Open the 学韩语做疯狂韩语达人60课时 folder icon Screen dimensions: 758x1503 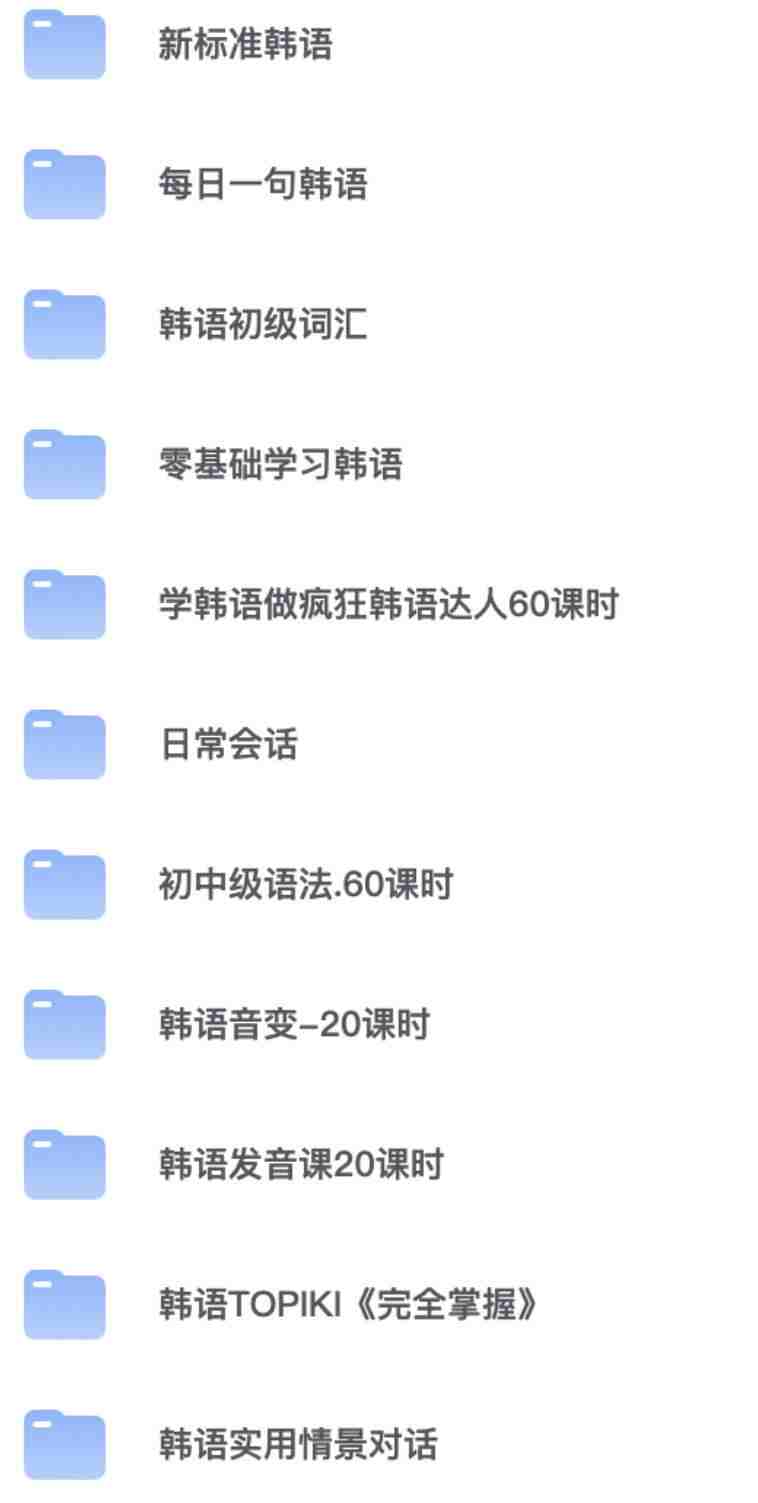[64, 605]
